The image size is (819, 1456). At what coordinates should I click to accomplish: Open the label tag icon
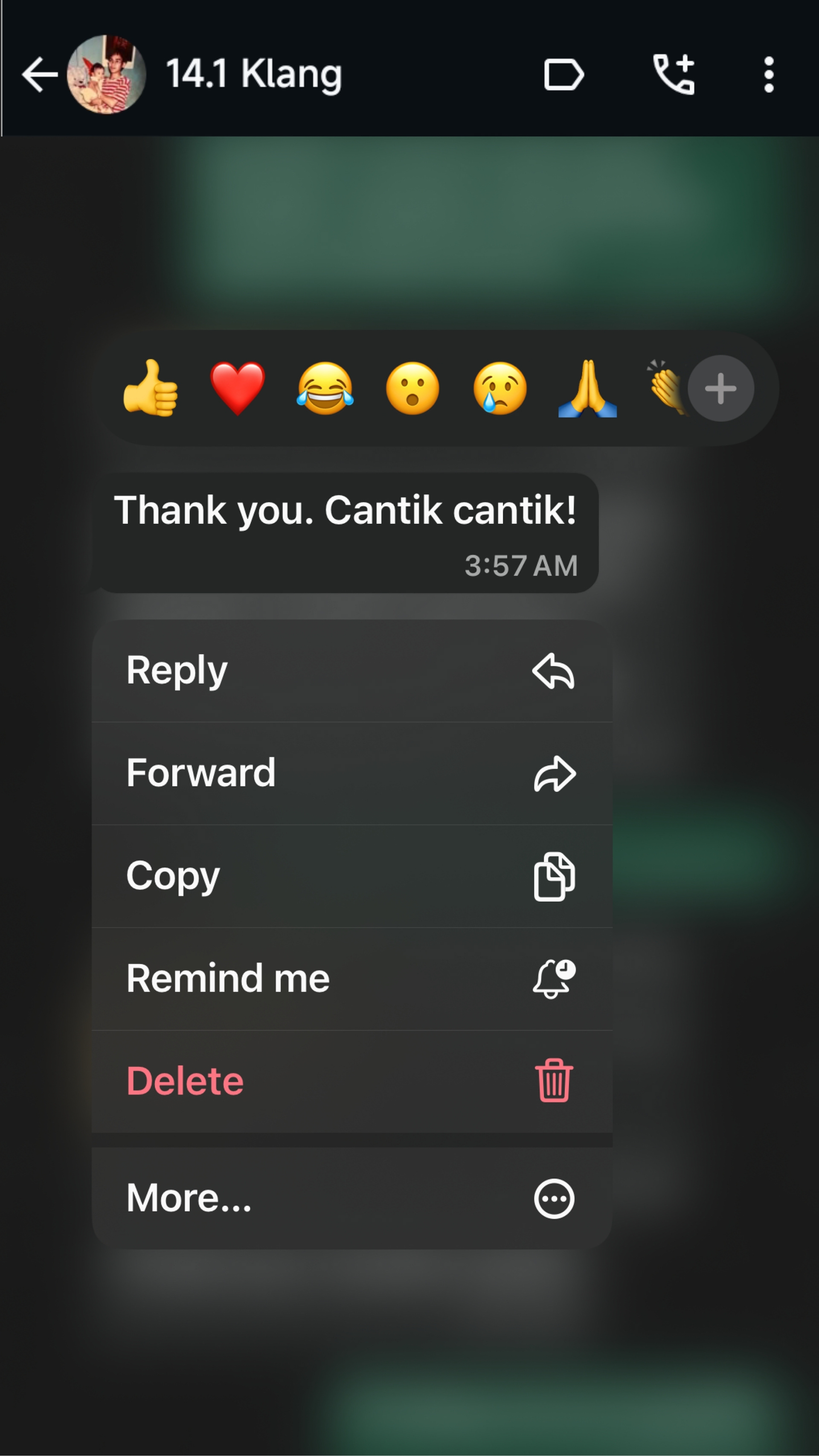pos(563,74)
